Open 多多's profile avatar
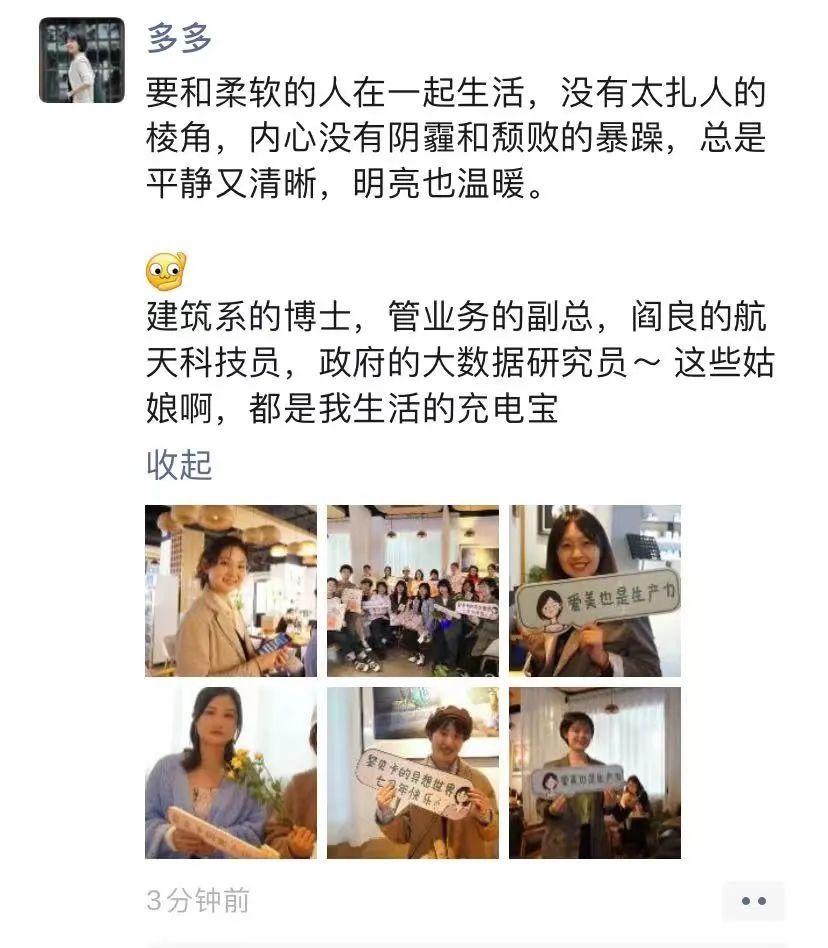 tap(82, 60)
